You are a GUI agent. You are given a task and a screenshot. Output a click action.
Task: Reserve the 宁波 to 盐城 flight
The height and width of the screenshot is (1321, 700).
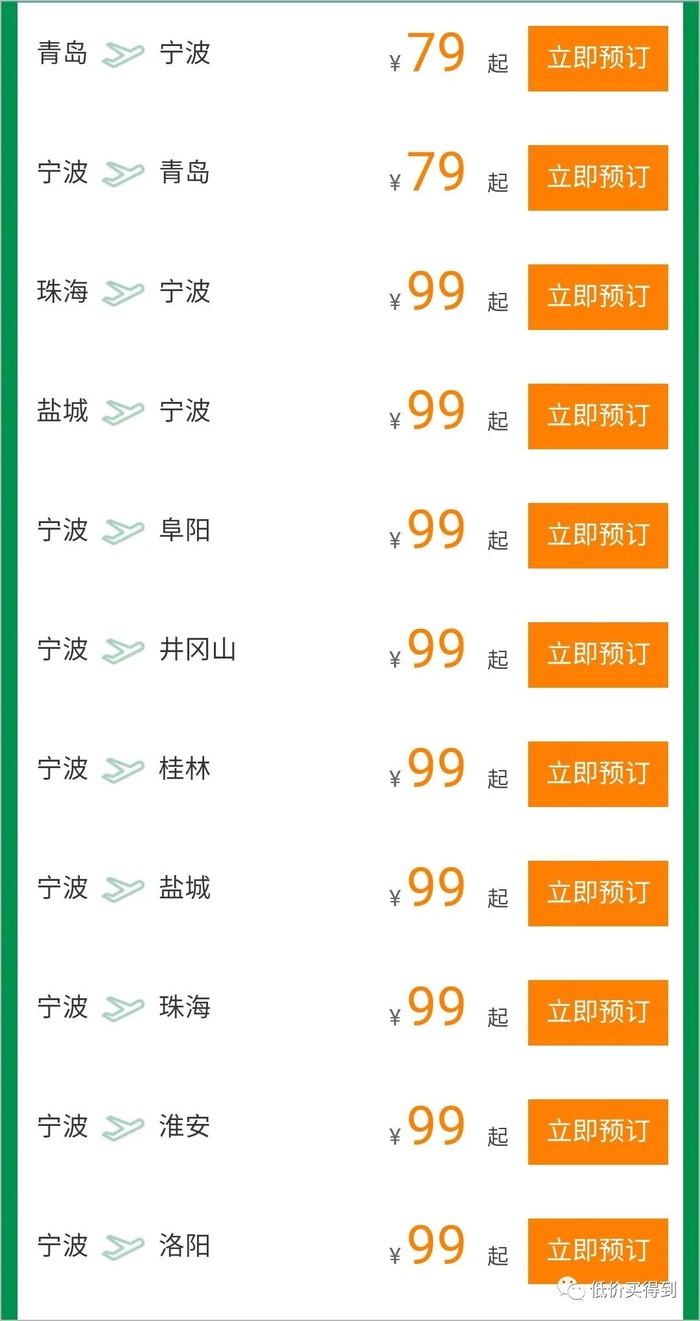[x=597, y=892]
